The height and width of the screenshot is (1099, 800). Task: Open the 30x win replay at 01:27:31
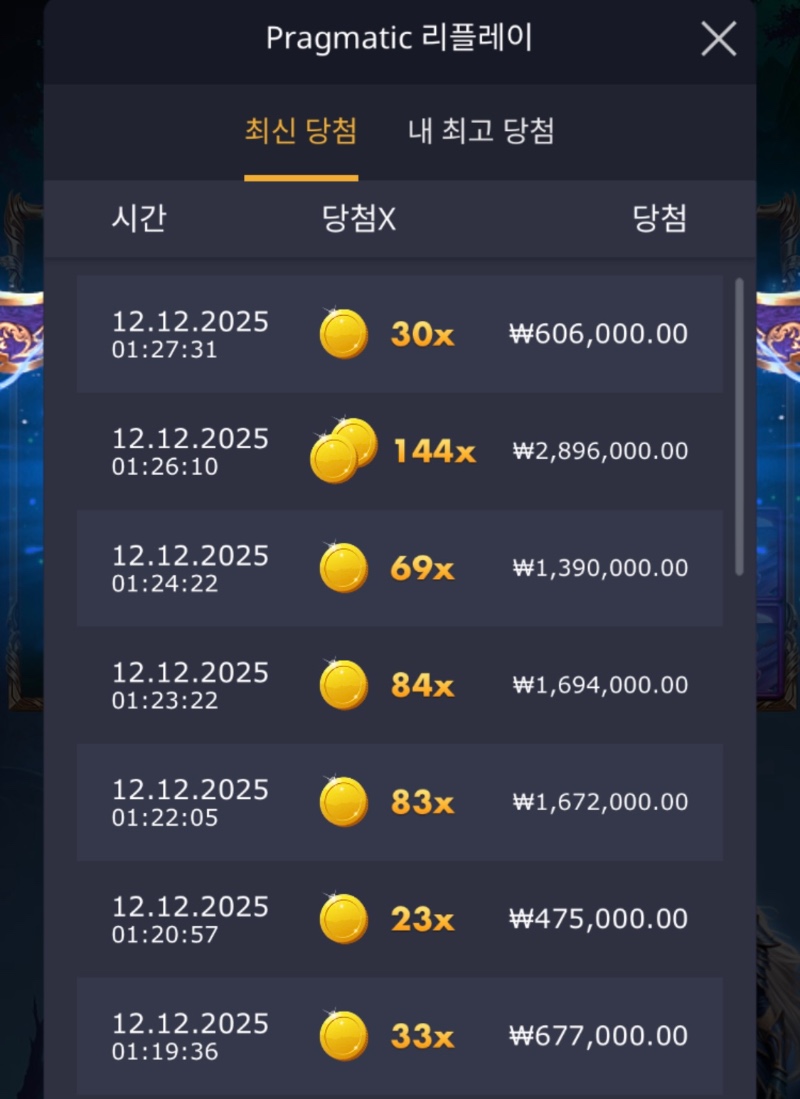tap(400, 334)
